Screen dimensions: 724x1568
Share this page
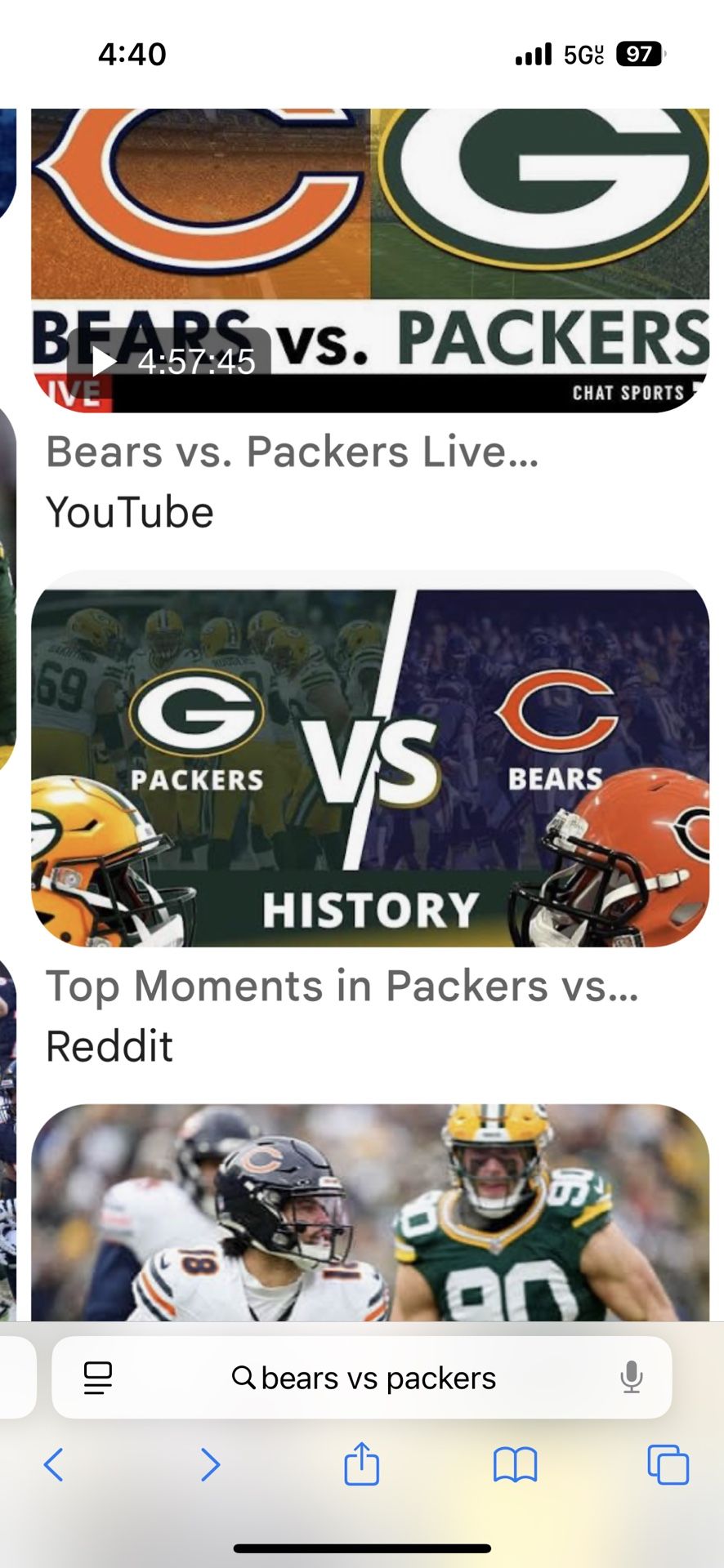(x=361, y=1464)
